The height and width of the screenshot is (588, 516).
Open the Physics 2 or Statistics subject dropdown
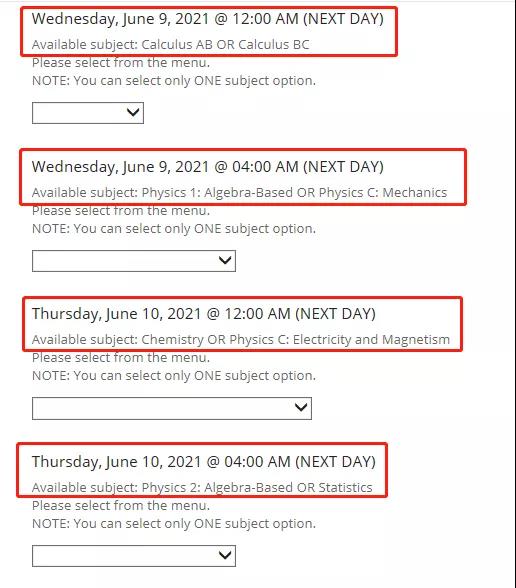coord(134,556)
